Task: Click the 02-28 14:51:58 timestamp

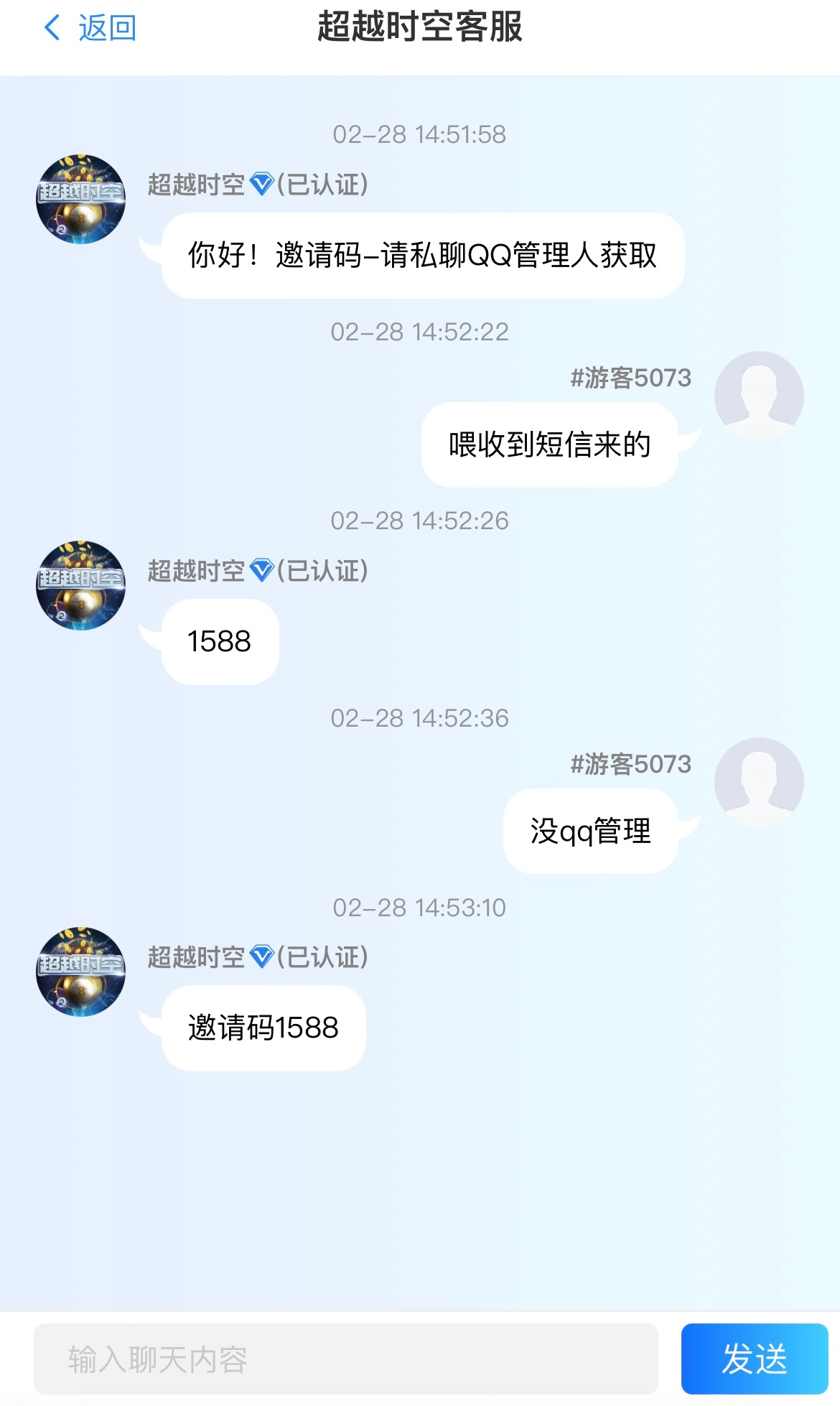Action: point(420,134)
